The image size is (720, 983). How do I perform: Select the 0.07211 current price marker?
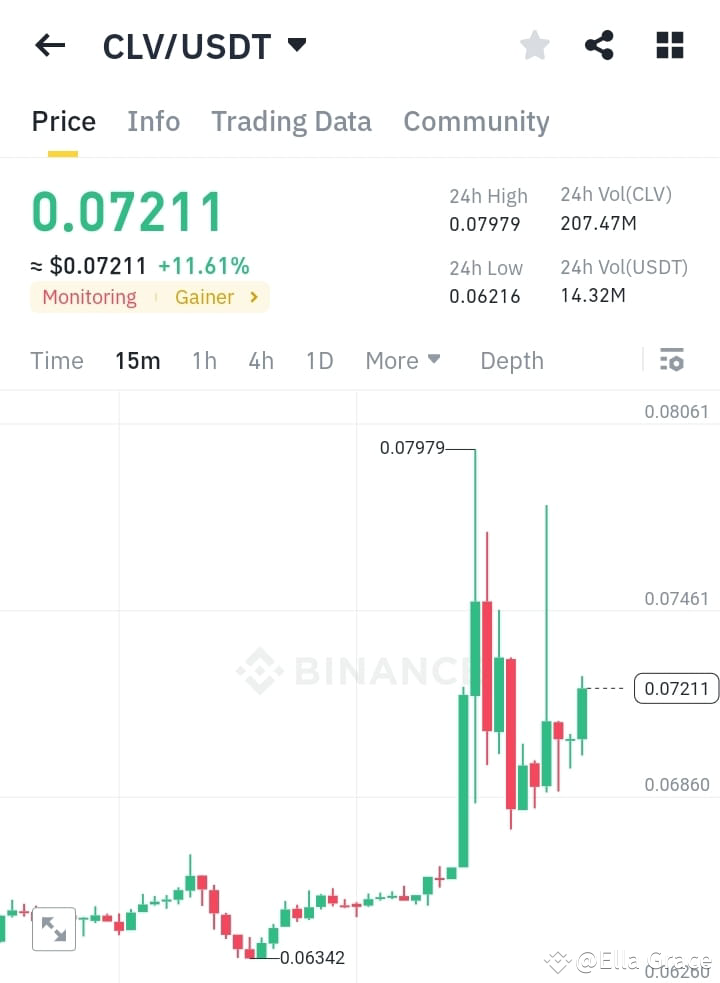pyautogui.click(x=676, y=688)
